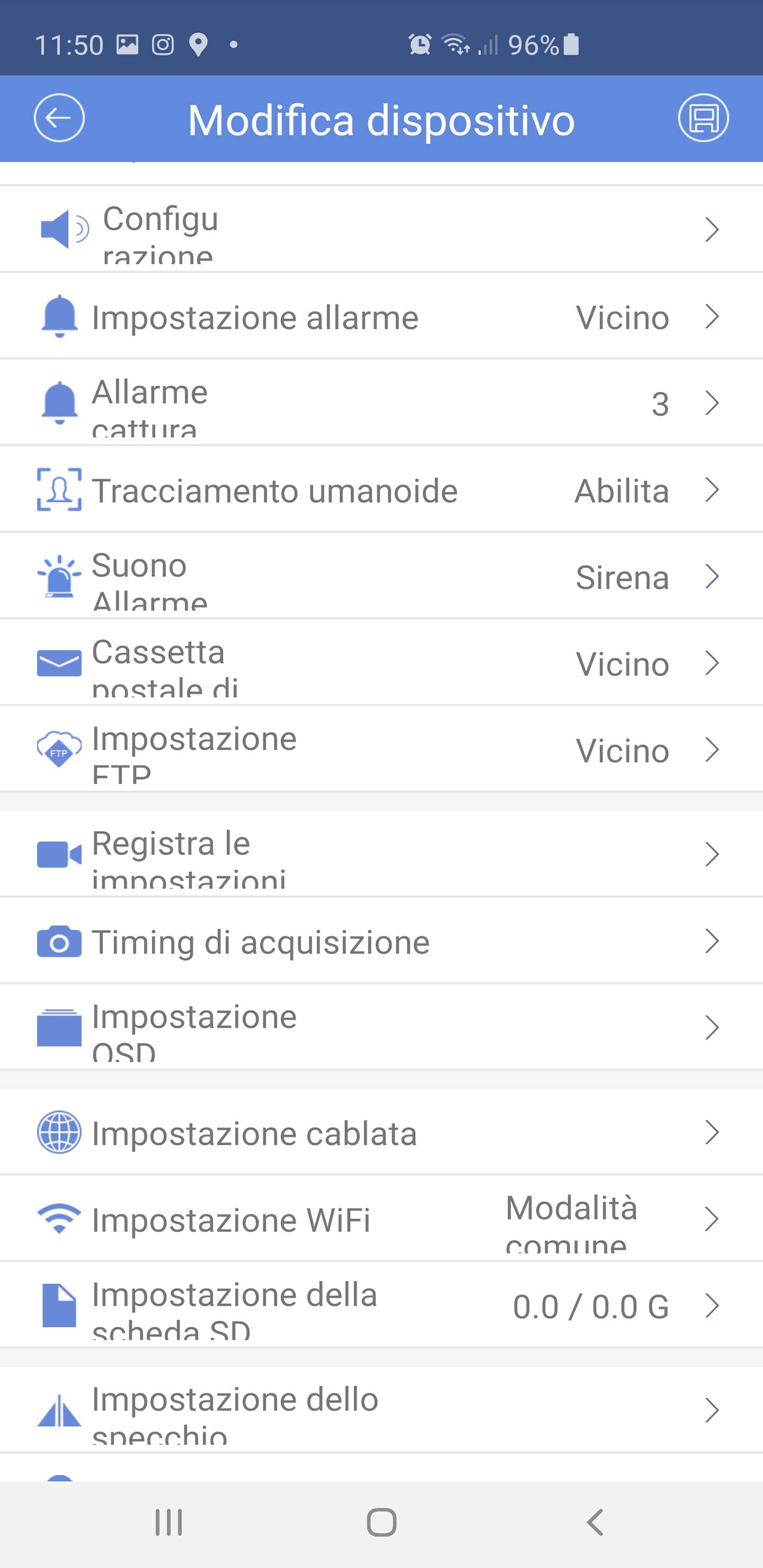Open Impostazione dello specchio
The height and width of the screenshot is (1568, 763).
pos(381,1410)
